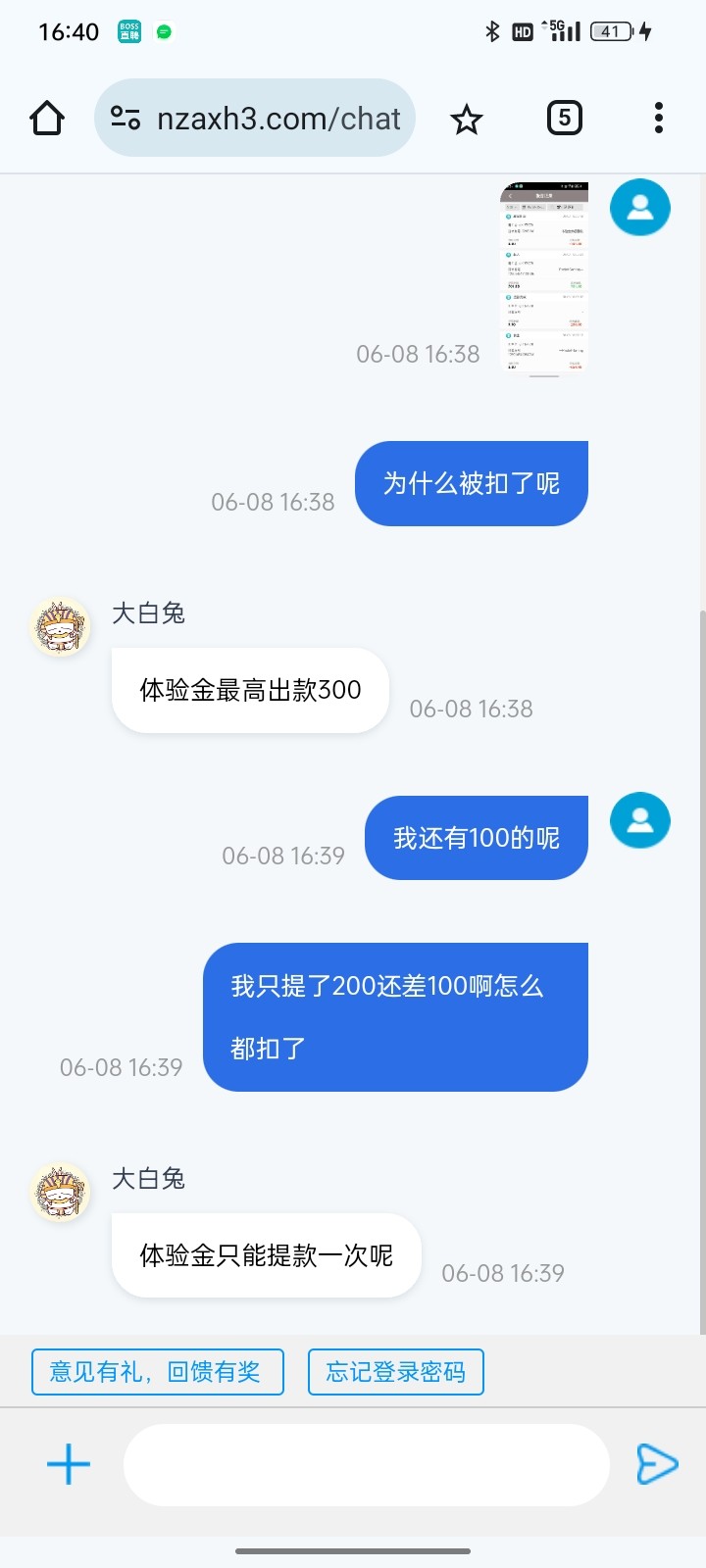Go to the browser home page
This screenshot has width=706, height=1568.
[x=47, y=119]
